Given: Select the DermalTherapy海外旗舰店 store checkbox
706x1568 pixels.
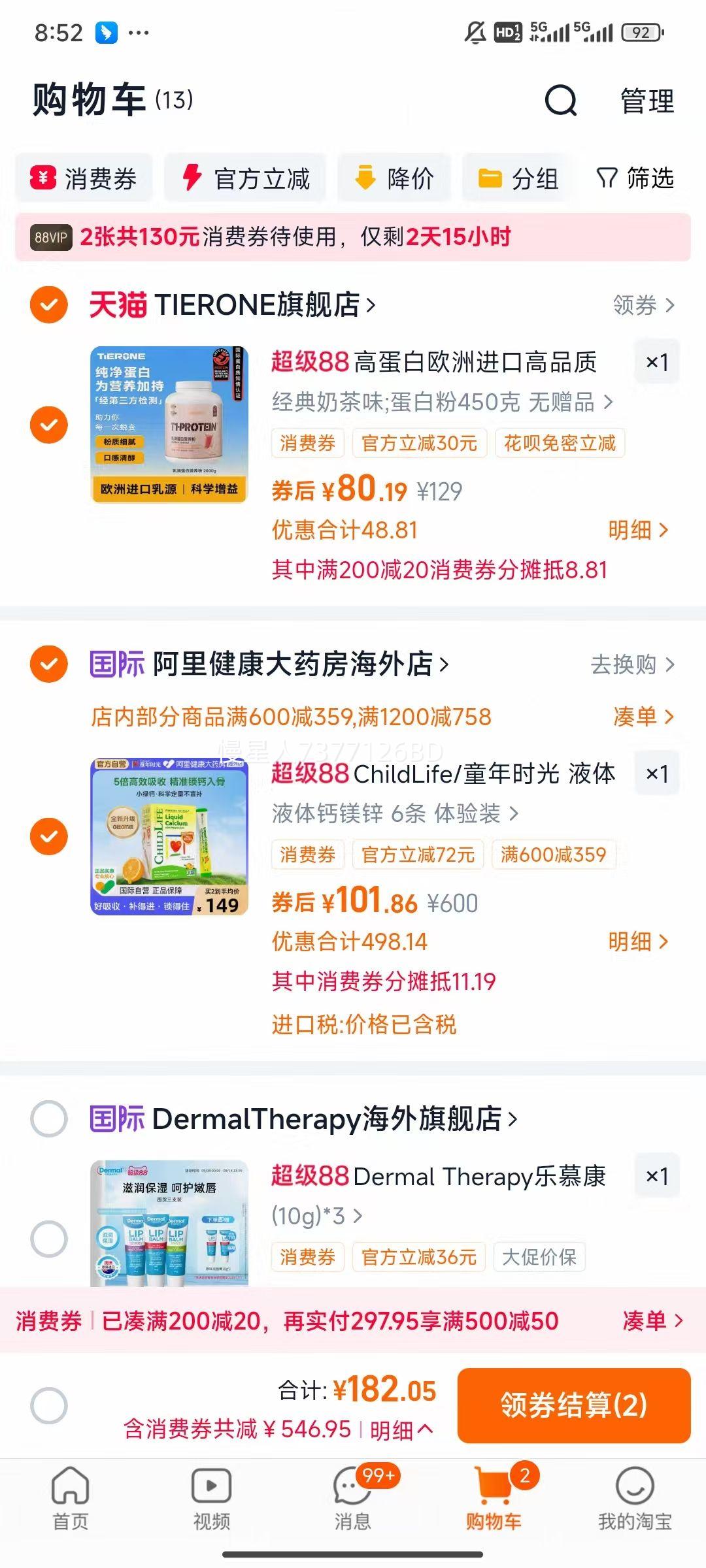Looking at the screenshot, I should coord(49,1119).
